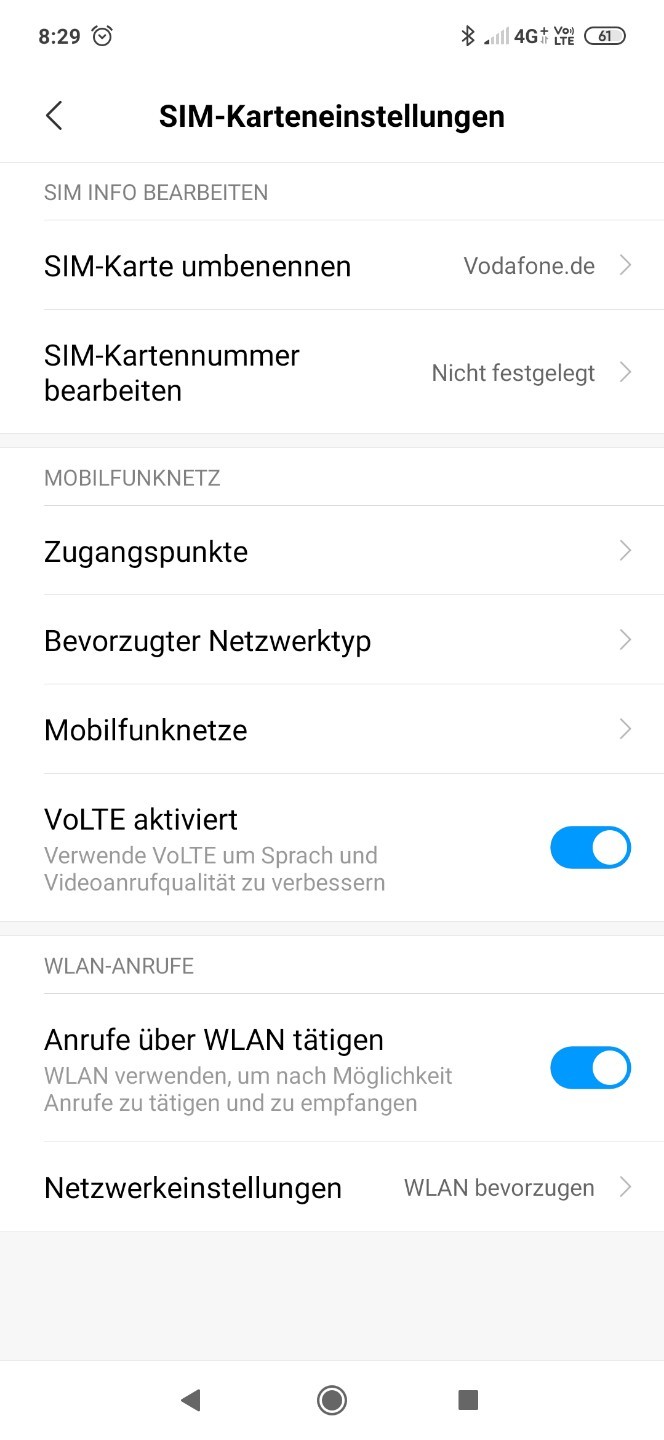Open Bevorzugter Netzwerktyp
This screenshot has height=1440, width=664.
332,640
